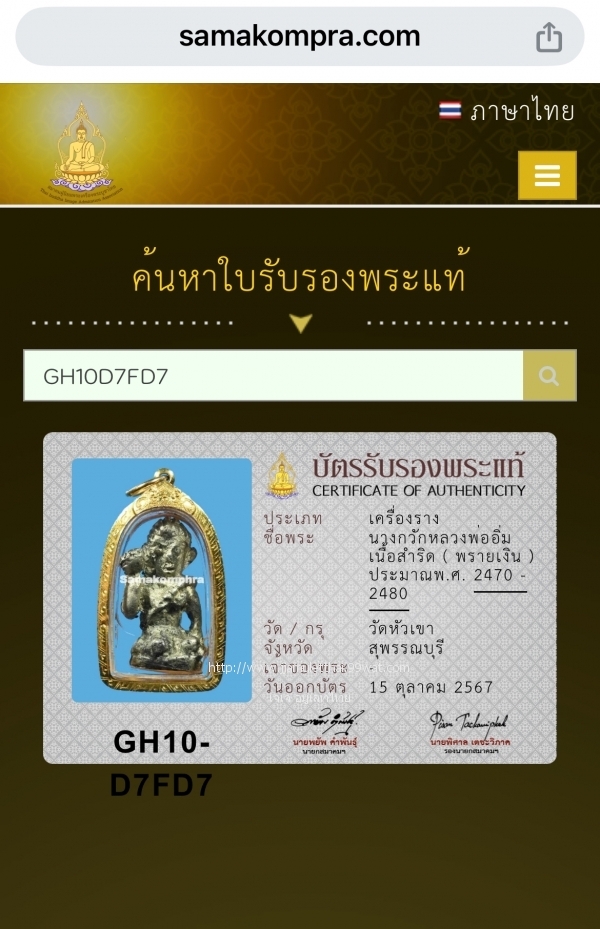The image size is (600, 929).
Task: Tap the Buddha logo to go home
Action: coord(83,148)
